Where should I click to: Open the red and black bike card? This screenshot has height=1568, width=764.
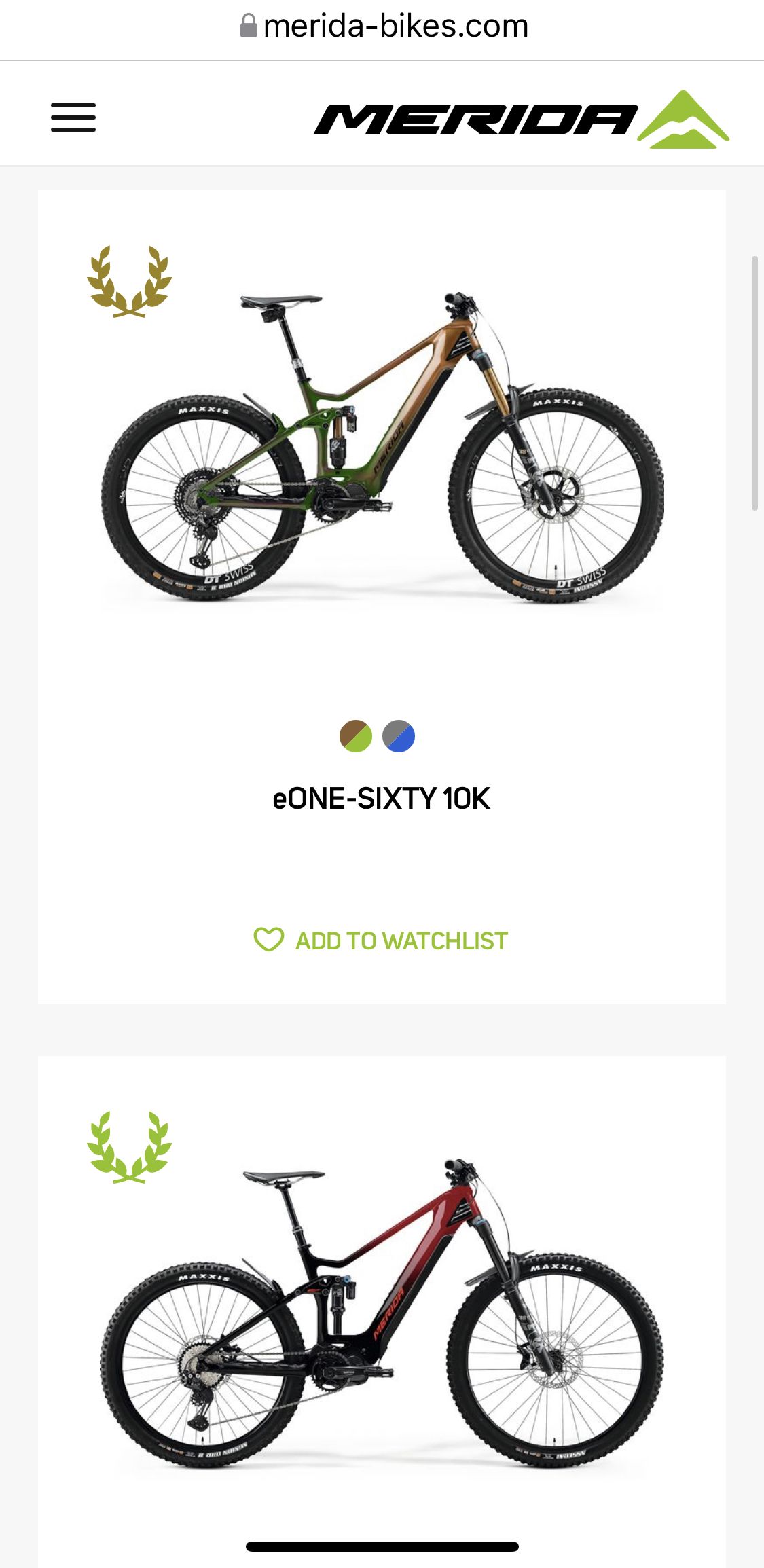click(x=382, y=1311)
